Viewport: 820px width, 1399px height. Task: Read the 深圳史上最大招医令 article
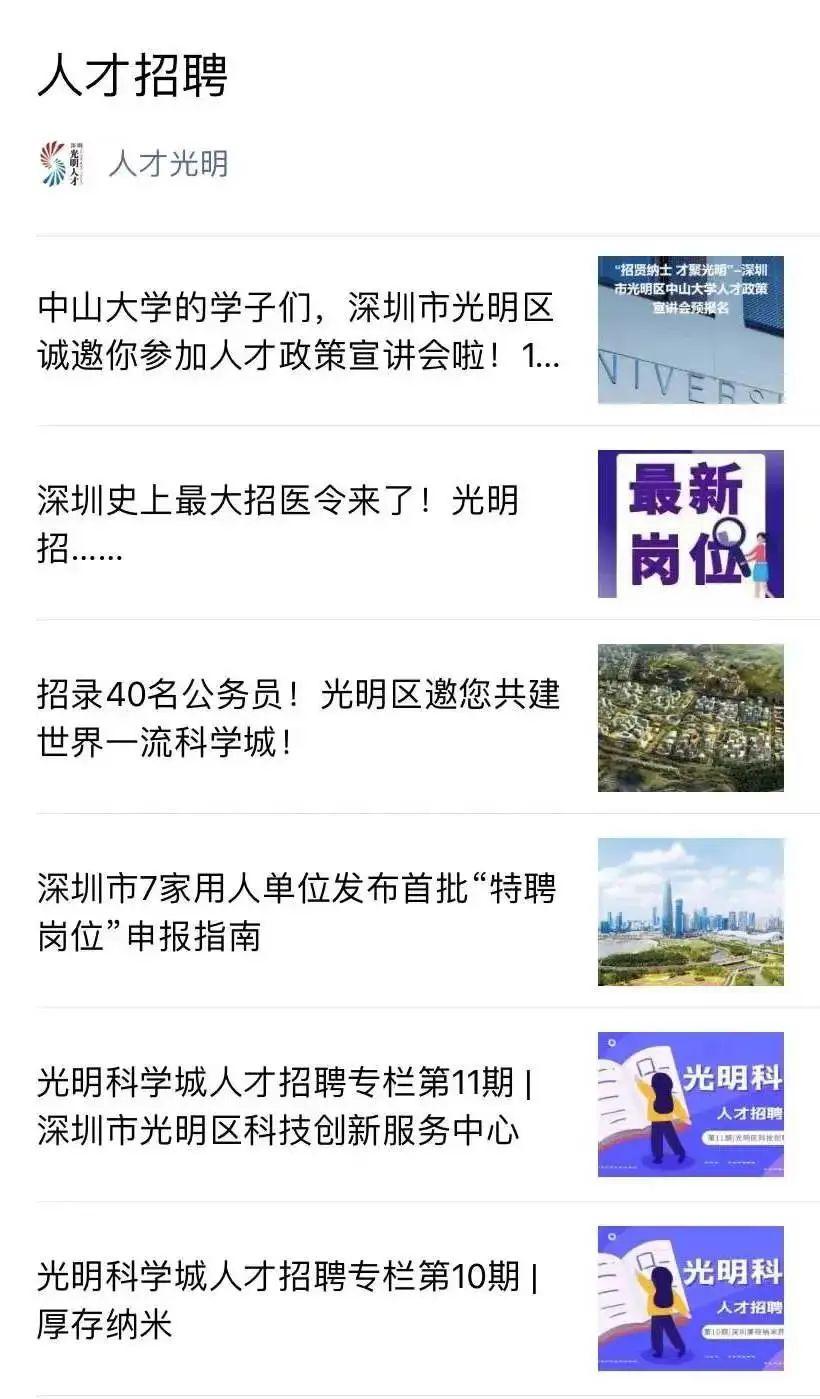click(278, 524)
